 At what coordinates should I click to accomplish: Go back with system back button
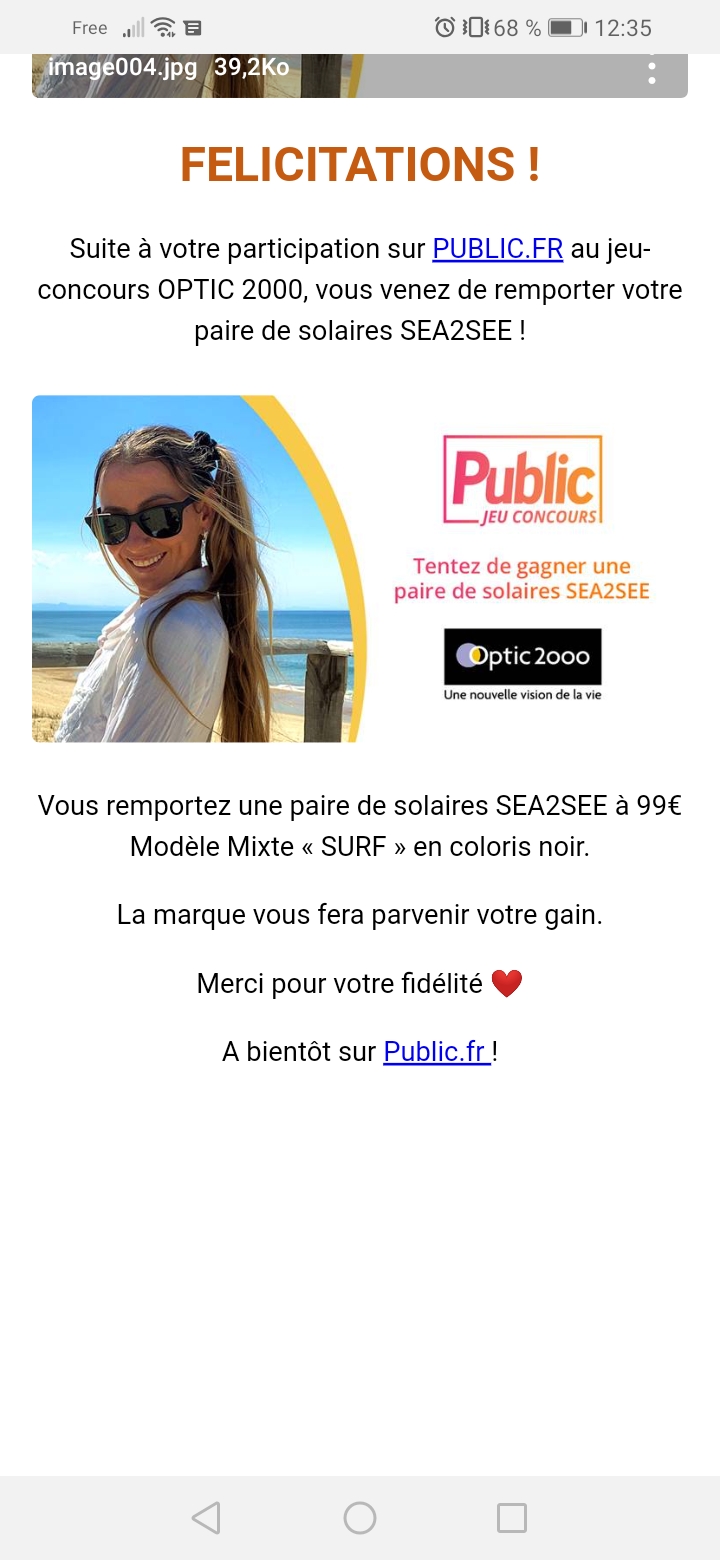tap(206, 1518)
